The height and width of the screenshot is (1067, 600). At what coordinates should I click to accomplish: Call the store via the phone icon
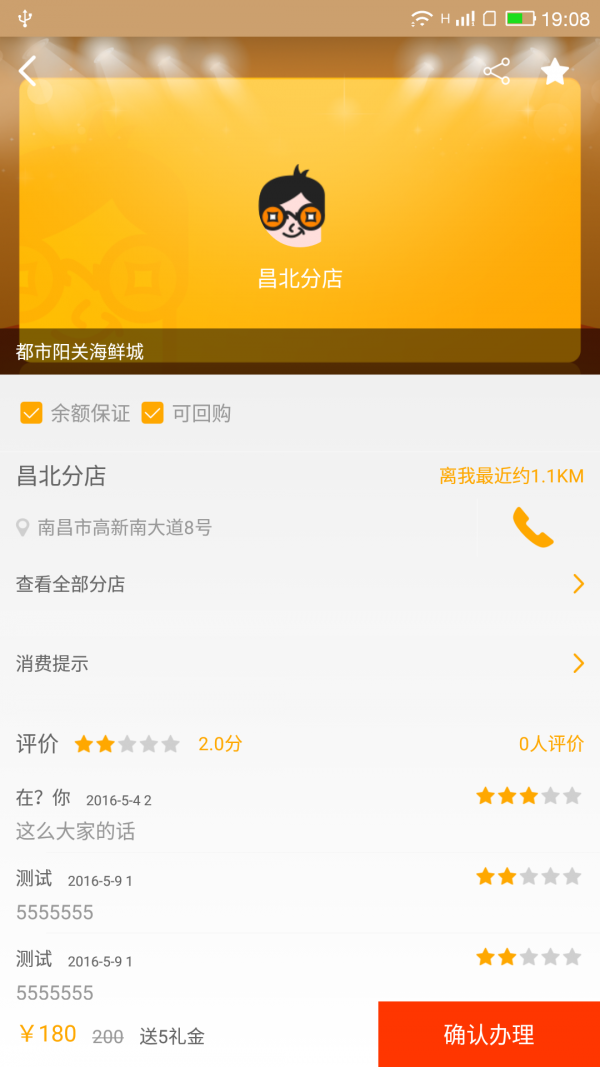tap(533, 527)
